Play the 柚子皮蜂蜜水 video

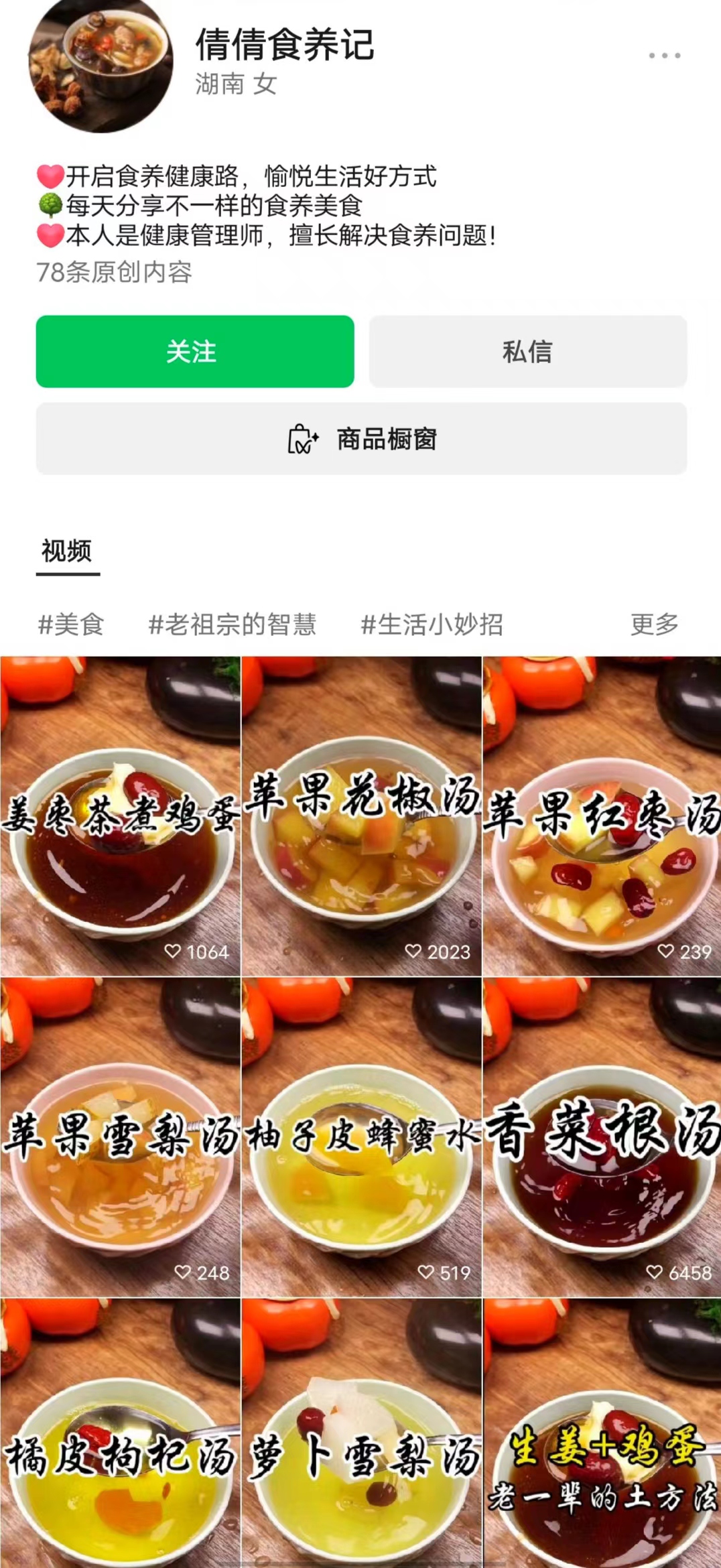click(361, 1136)
